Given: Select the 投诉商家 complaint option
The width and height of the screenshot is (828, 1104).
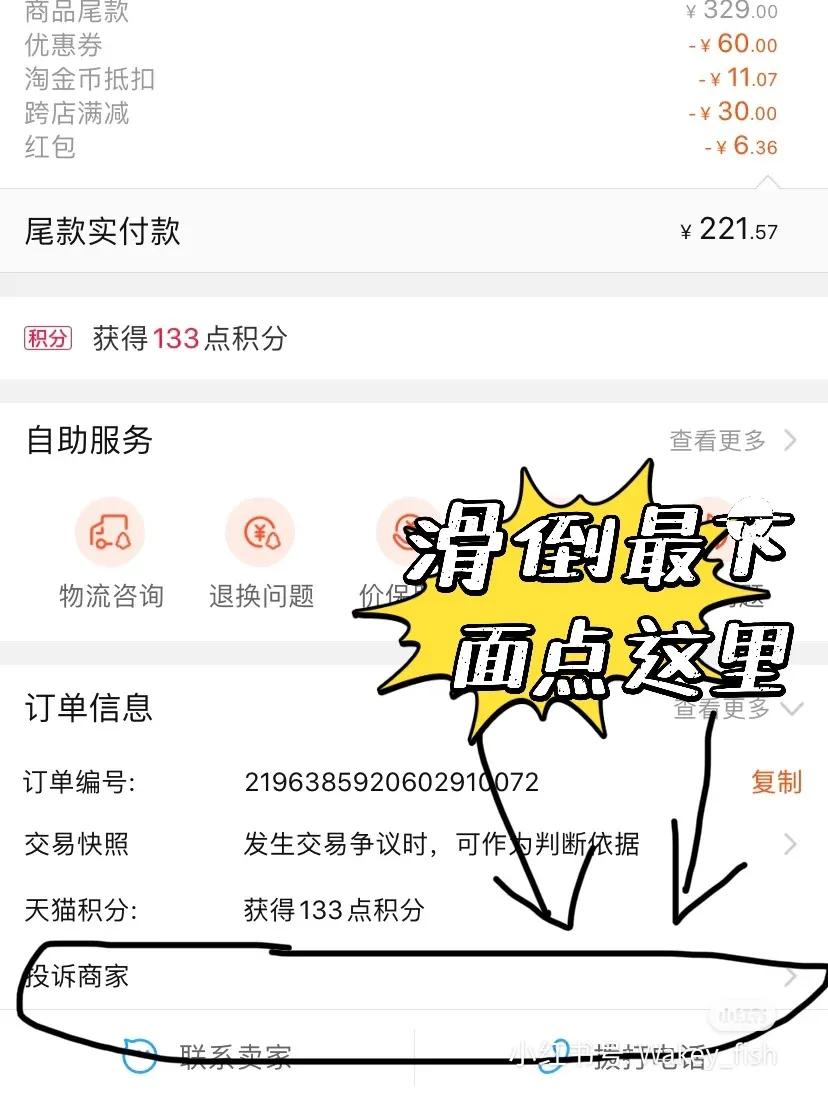Looking at the screenshot, I should [75, 977].
